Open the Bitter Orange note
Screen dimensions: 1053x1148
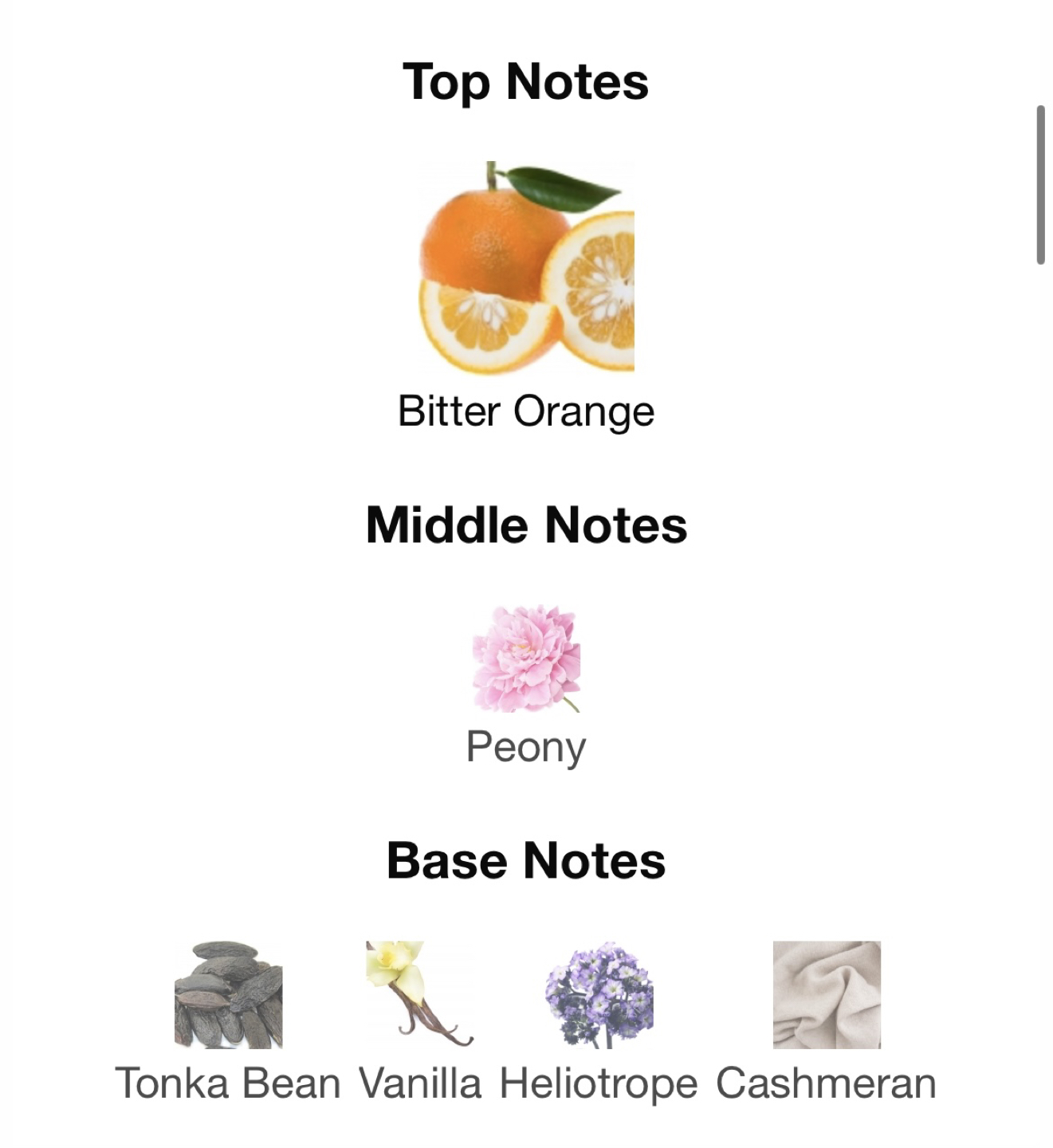pyautogui.click(x=526, y=268)
